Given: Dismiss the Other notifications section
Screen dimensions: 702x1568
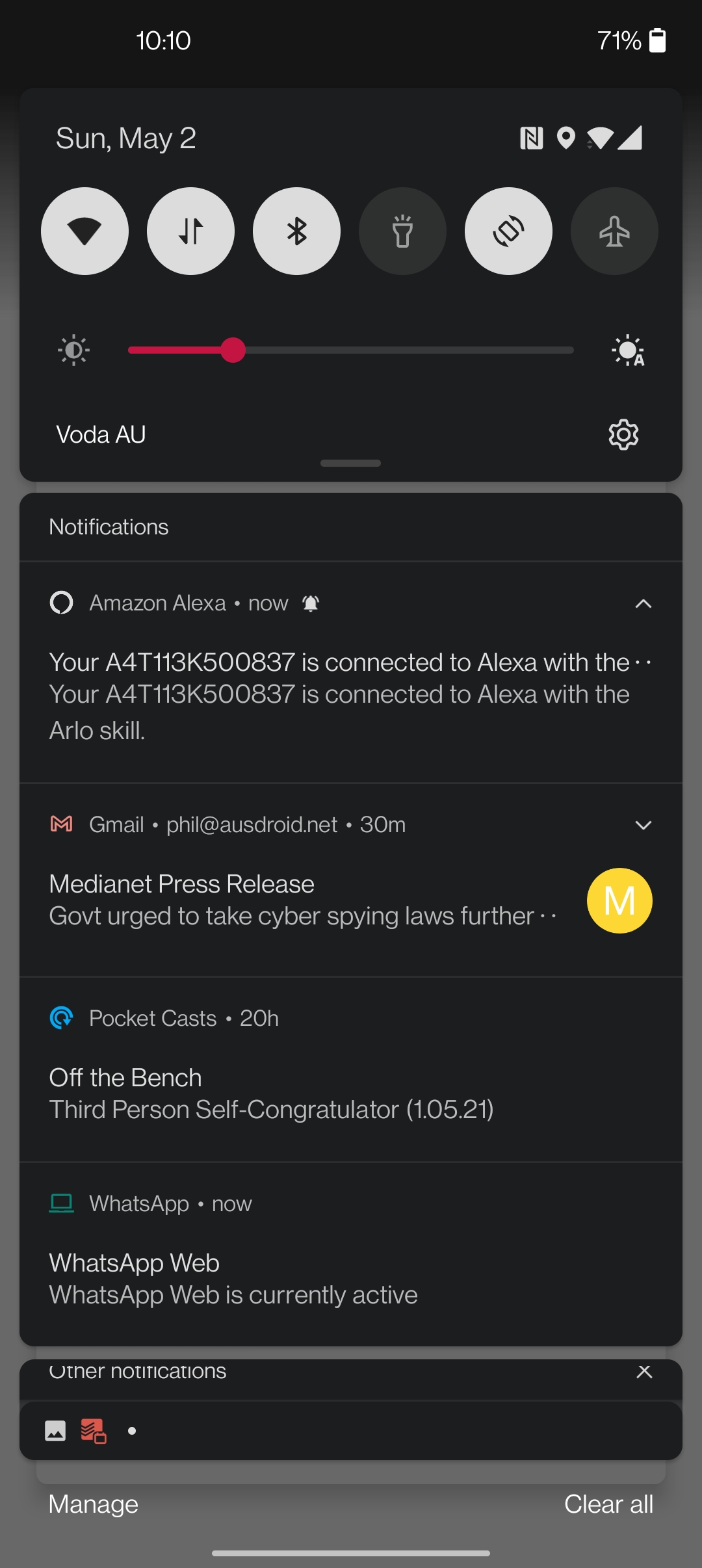Looking at the screenshot, I should click(644, 1371).
